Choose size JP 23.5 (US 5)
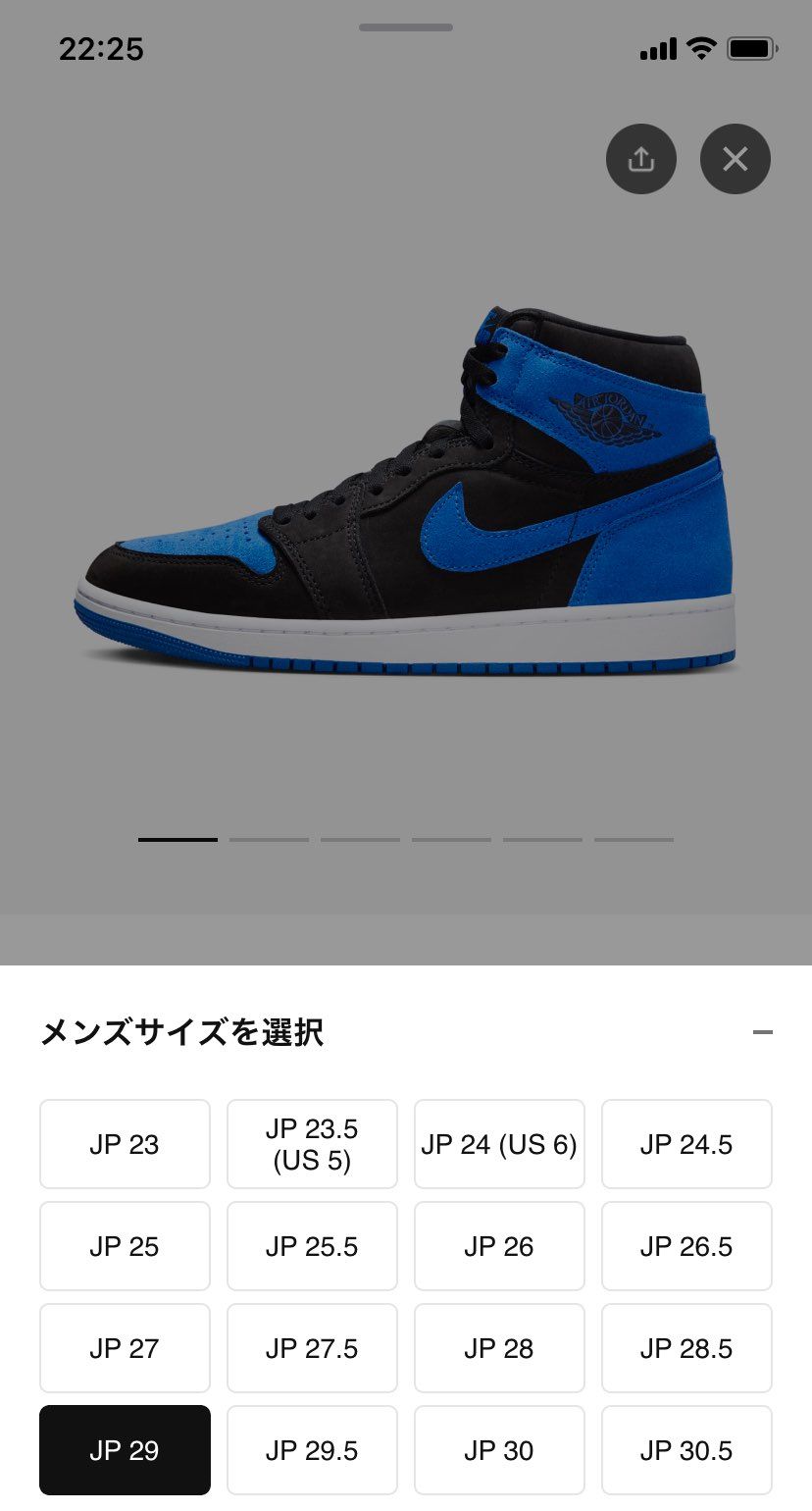This screenshot has height=1511, width=812. [312, 1144]
